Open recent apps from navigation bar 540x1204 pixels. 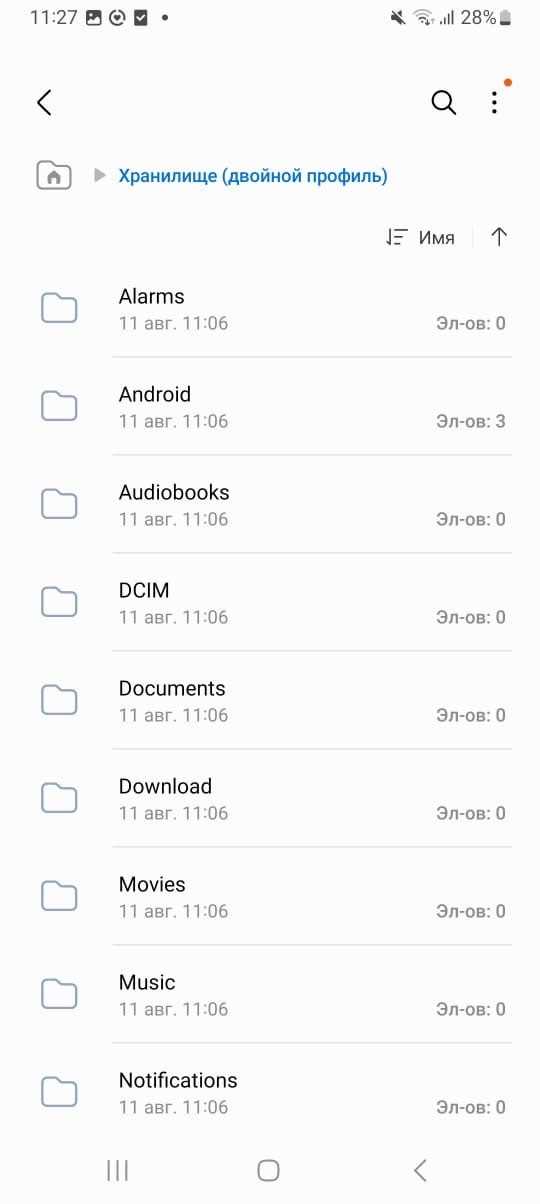point(118,1170)
